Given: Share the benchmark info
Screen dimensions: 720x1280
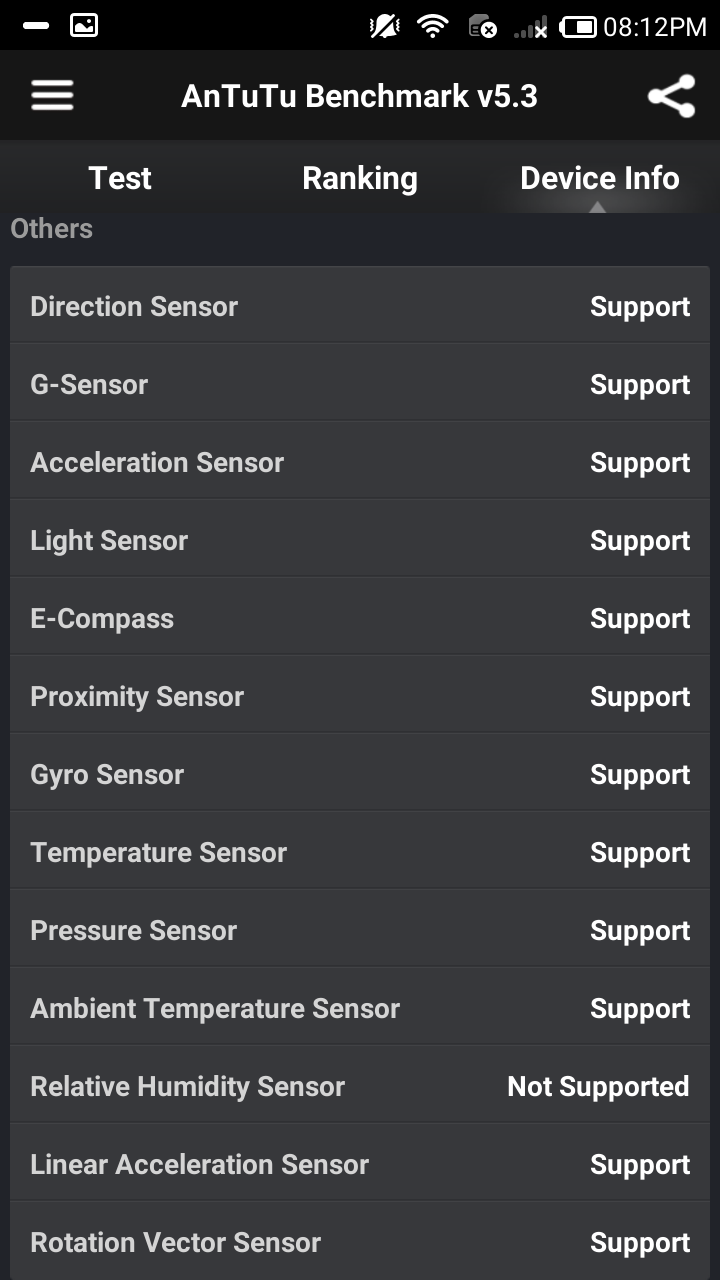Looking at the screenshot, I should click(671, 96).
